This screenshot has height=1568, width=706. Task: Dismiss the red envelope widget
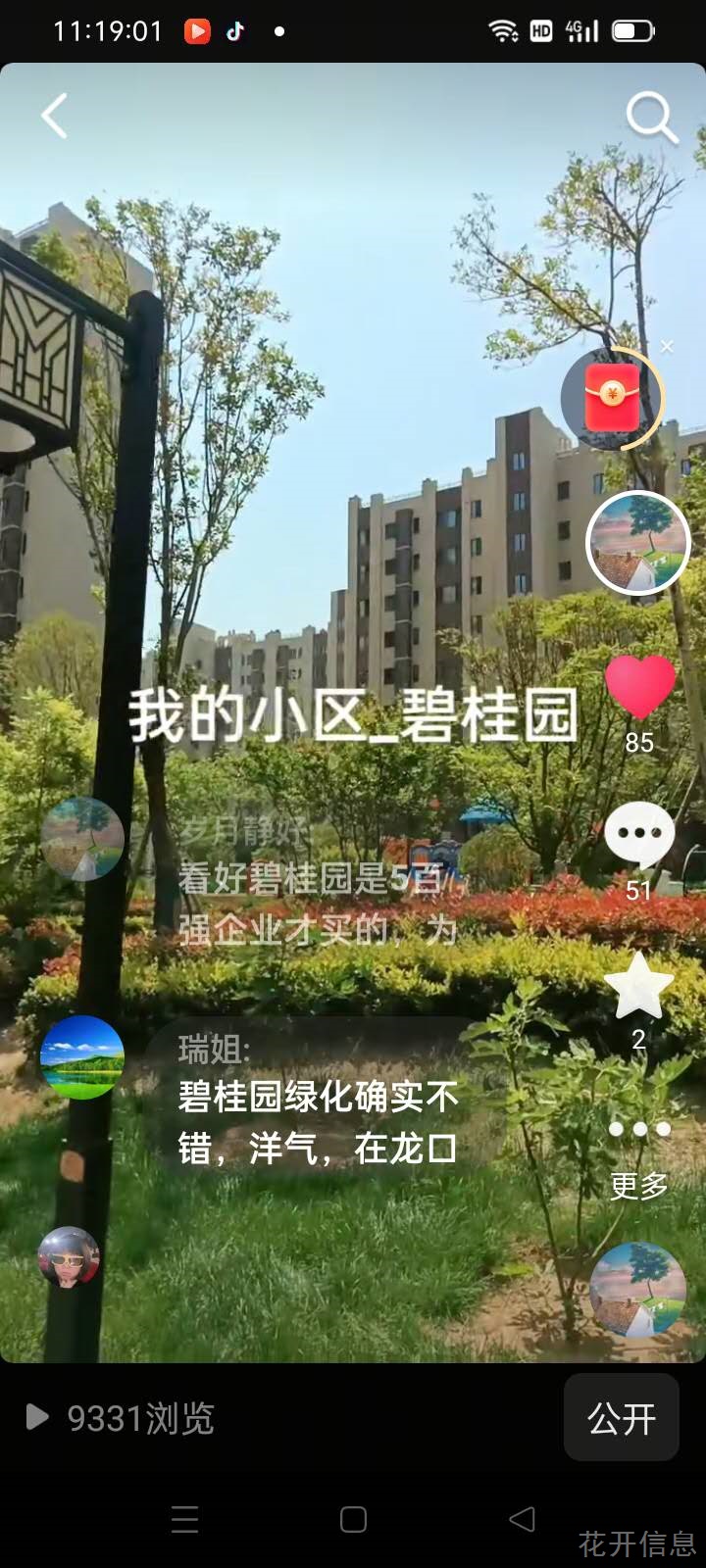coord(667,346)
